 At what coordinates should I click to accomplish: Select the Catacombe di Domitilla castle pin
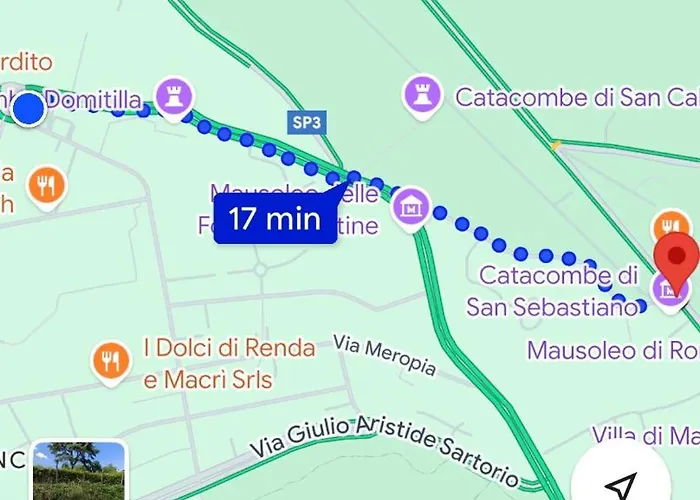pos(173,98)
